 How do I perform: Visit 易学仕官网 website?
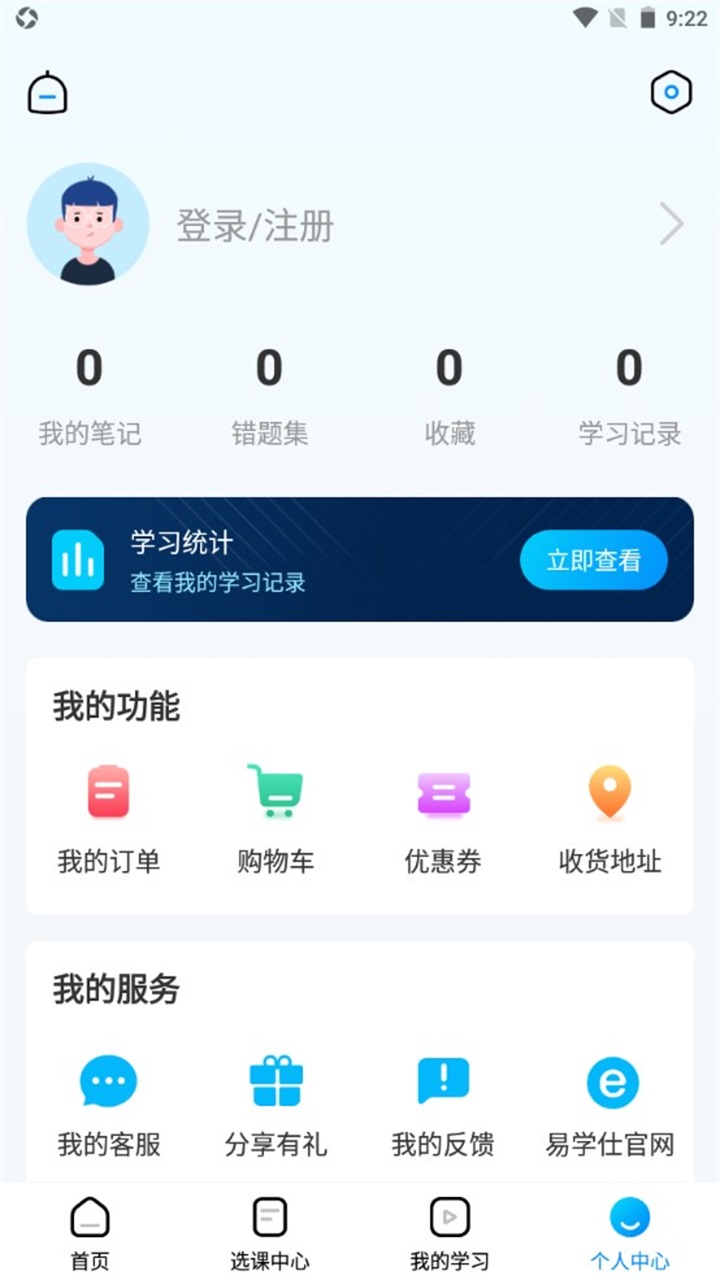[610, 1100]
